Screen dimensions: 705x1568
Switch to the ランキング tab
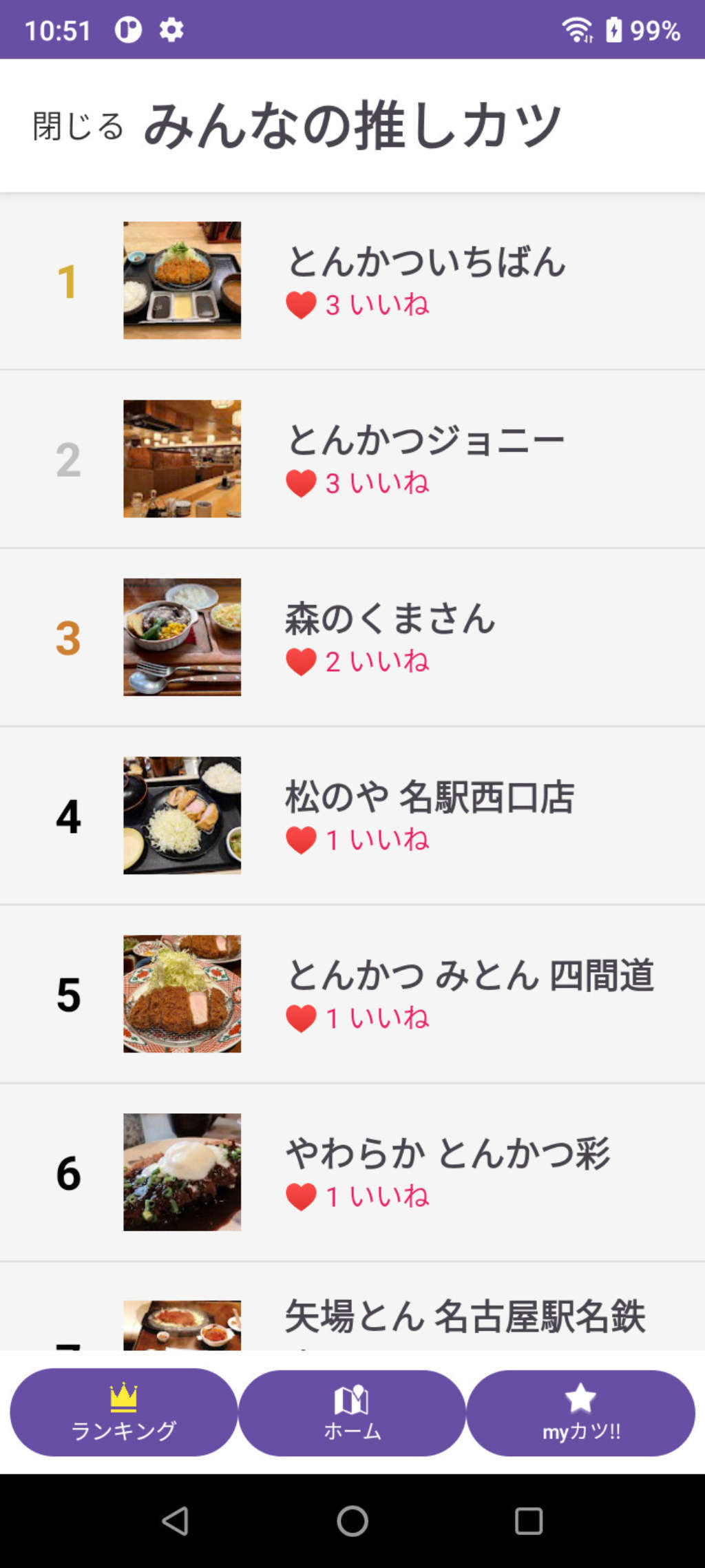pos(124,1412)
